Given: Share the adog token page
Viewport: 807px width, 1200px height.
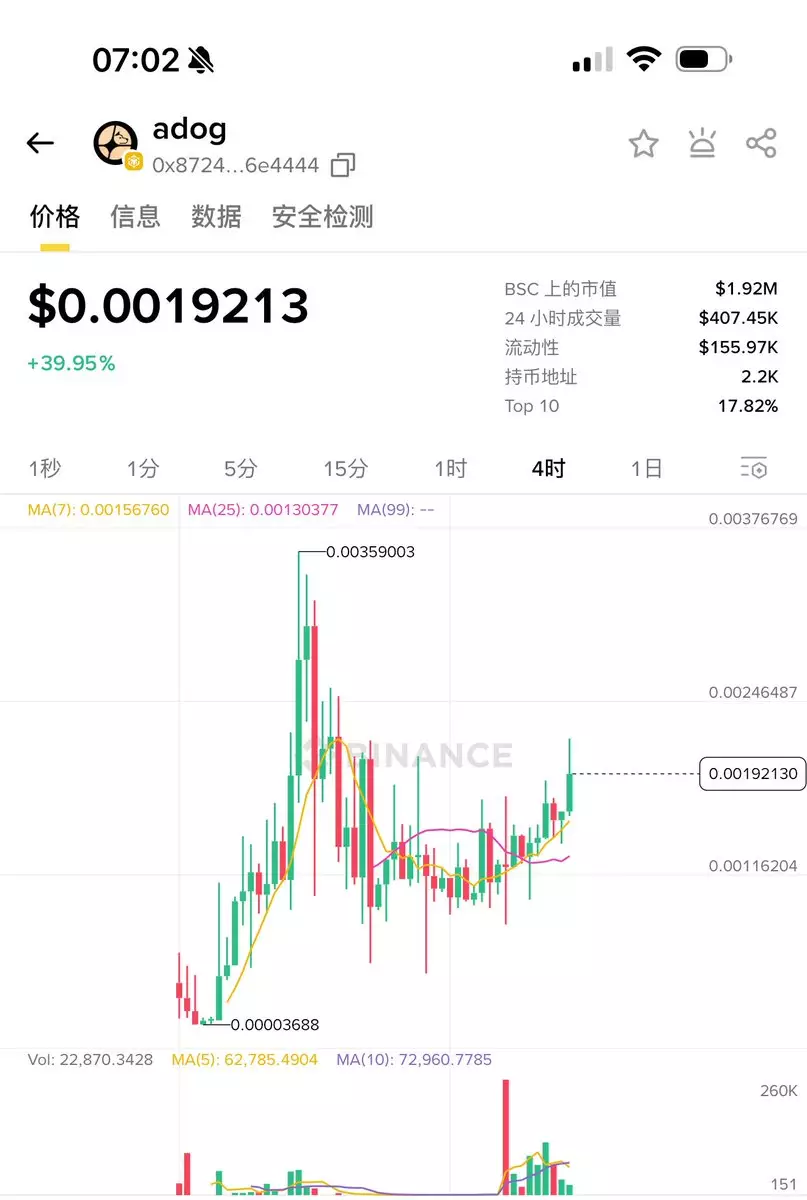Looking at the screenshot, I should point(761,144).
